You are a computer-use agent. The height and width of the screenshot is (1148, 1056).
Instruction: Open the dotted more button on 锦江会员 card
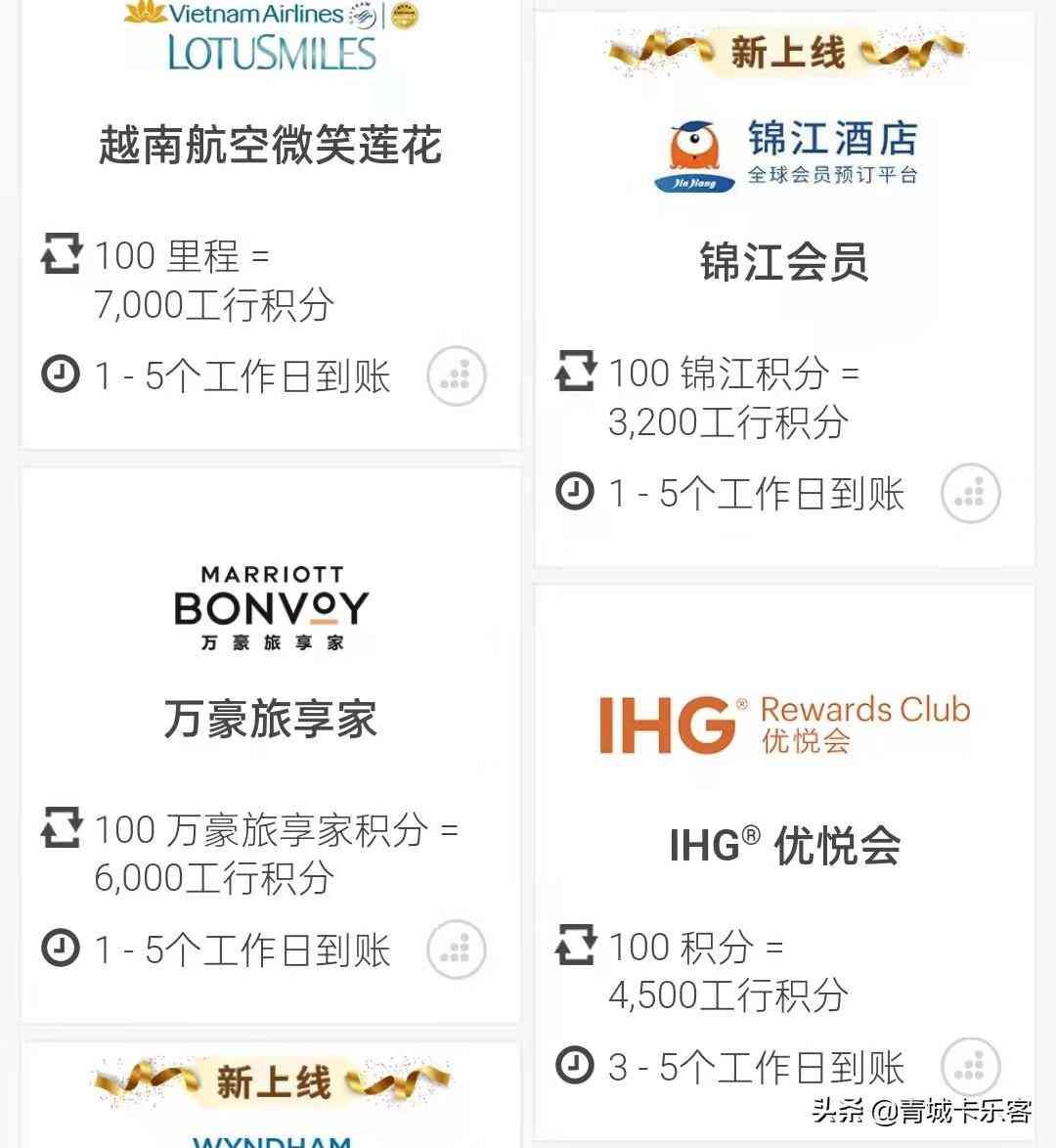pyautogui.click(x=969, y=494)
